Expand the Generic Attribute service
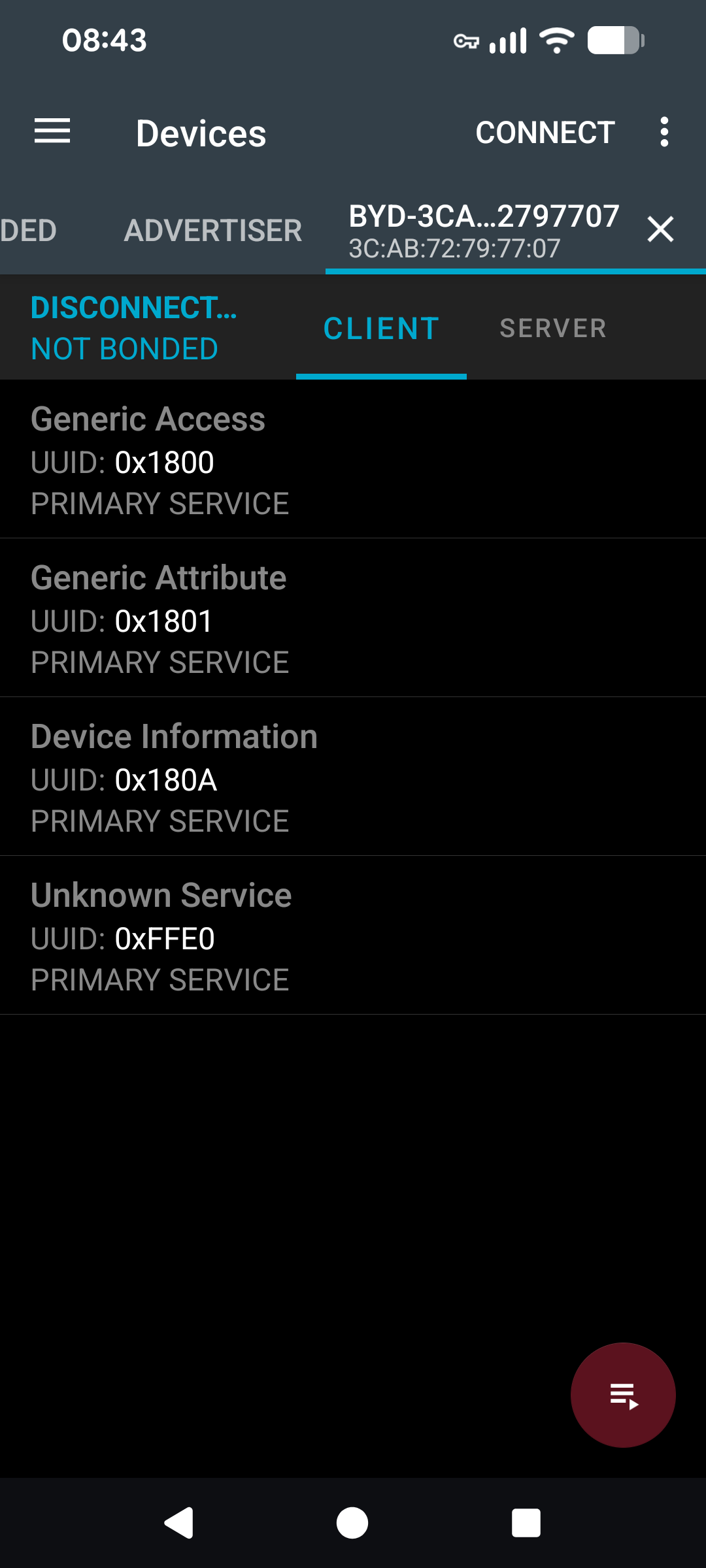Image resolution: width=706 pixels, height=1568 pixels. pos(353,619)
